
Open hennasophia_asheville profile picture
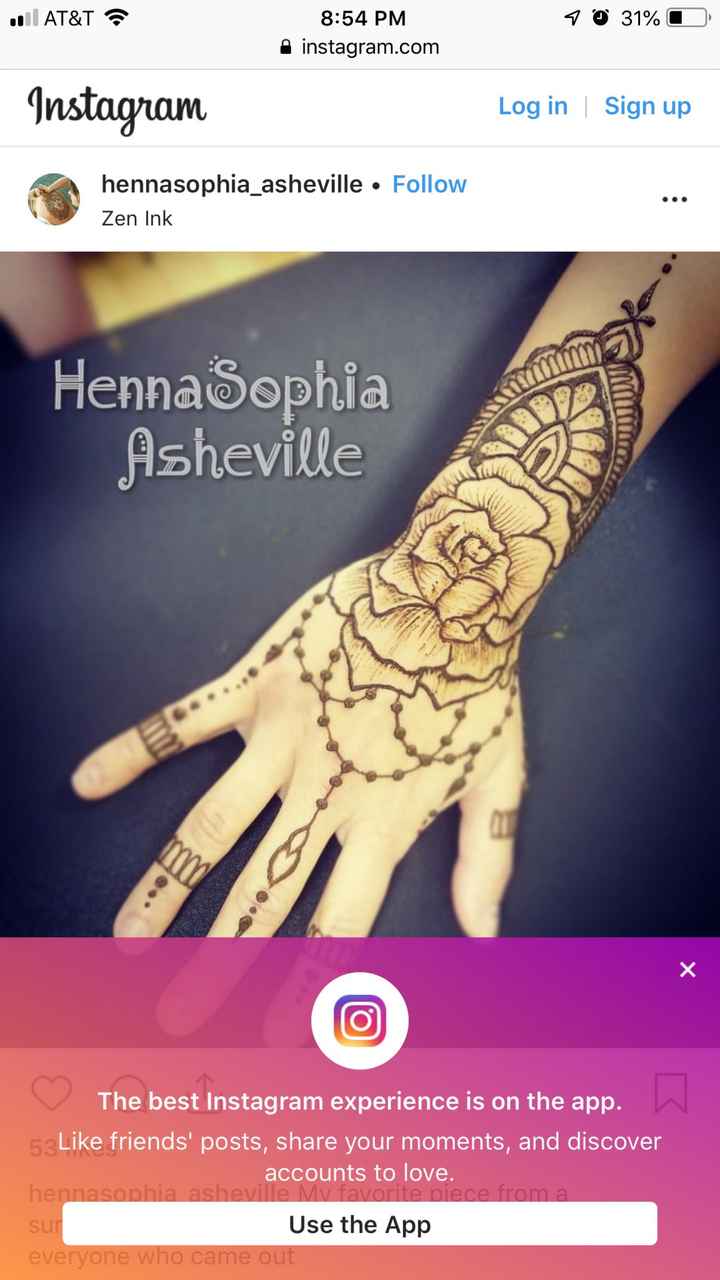pos(54,199)
